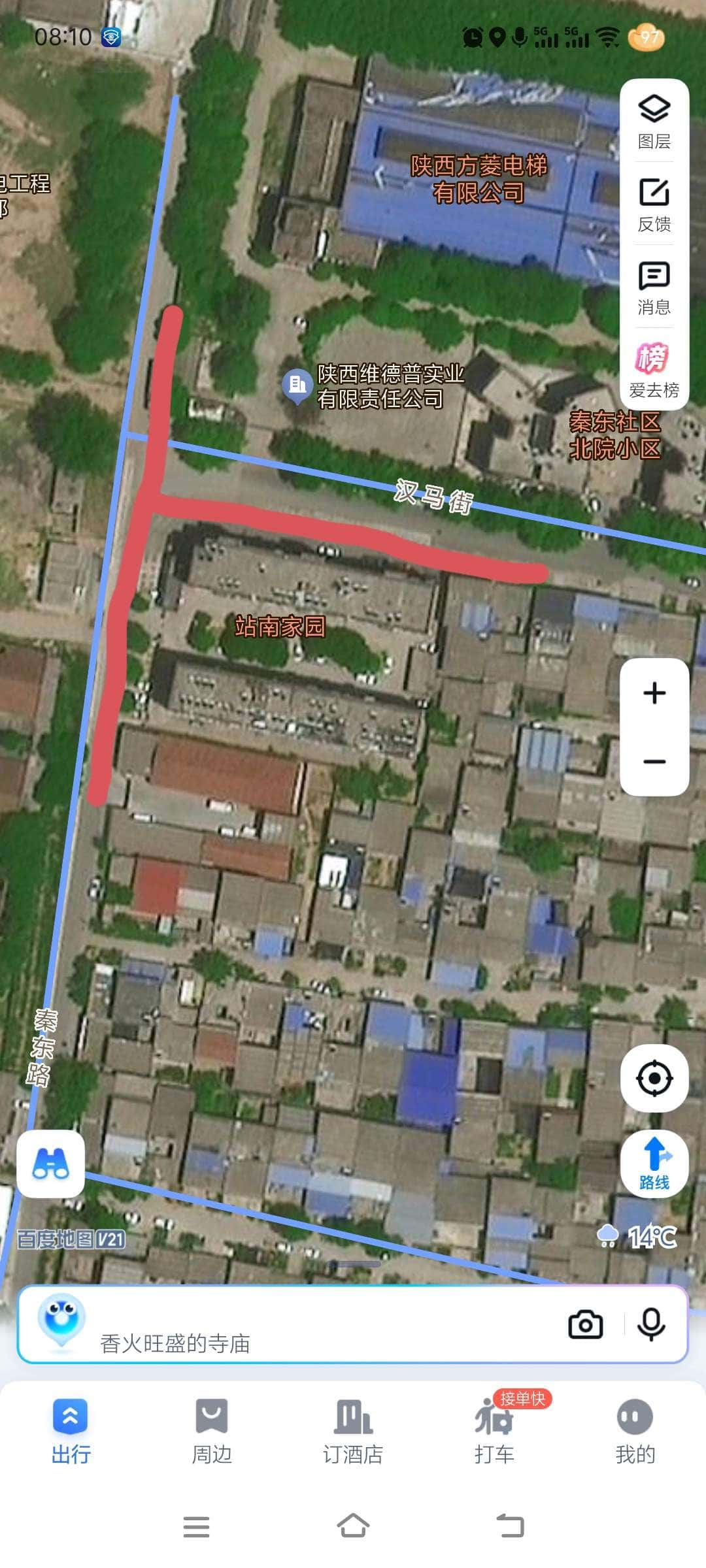Open camera search in the search bar
This screenshot has width=706, height=1568.
(x=585, y=1325)
